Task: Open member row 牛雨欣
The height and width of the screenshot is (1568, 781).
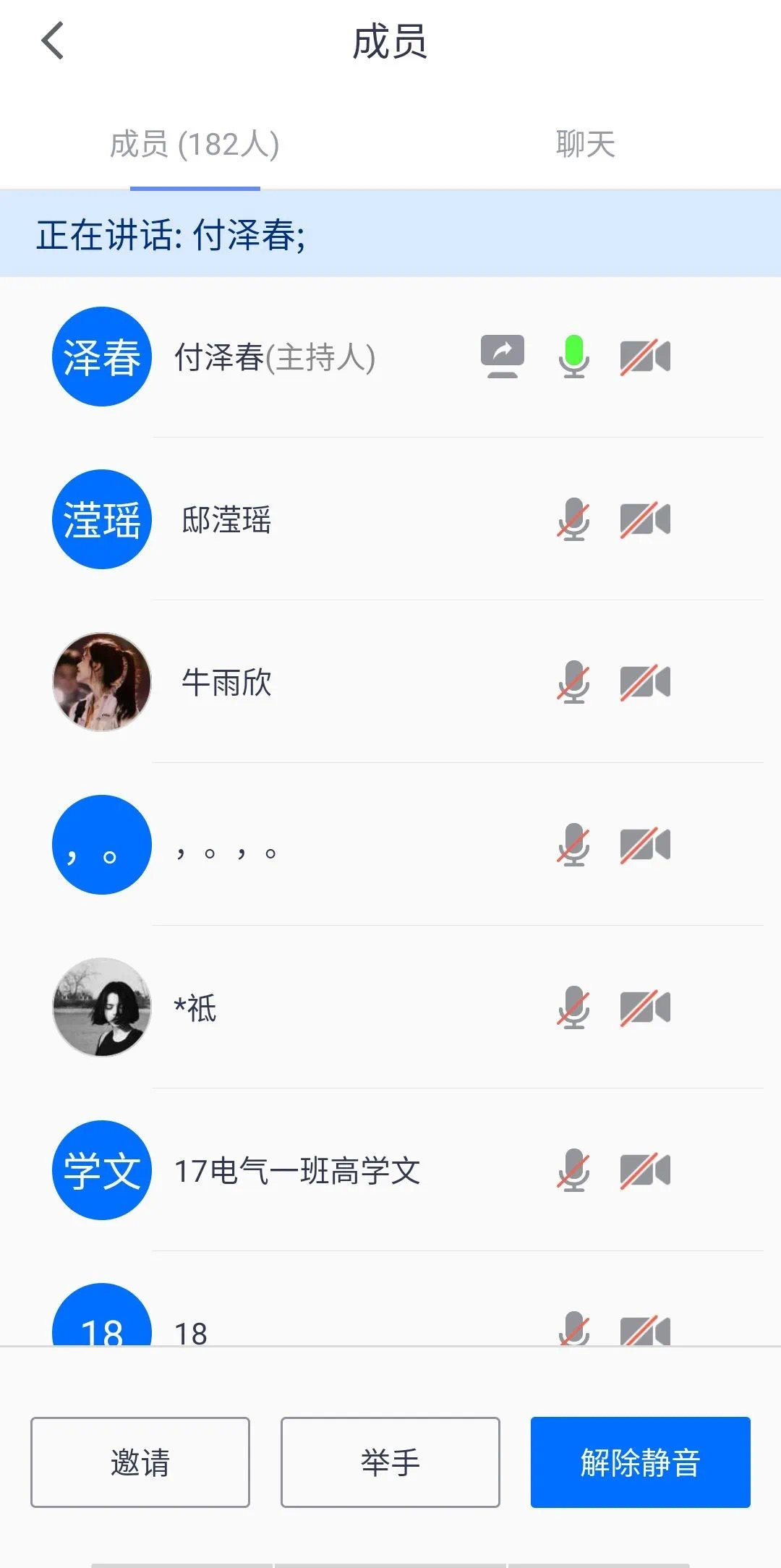Action: (226, 683)
